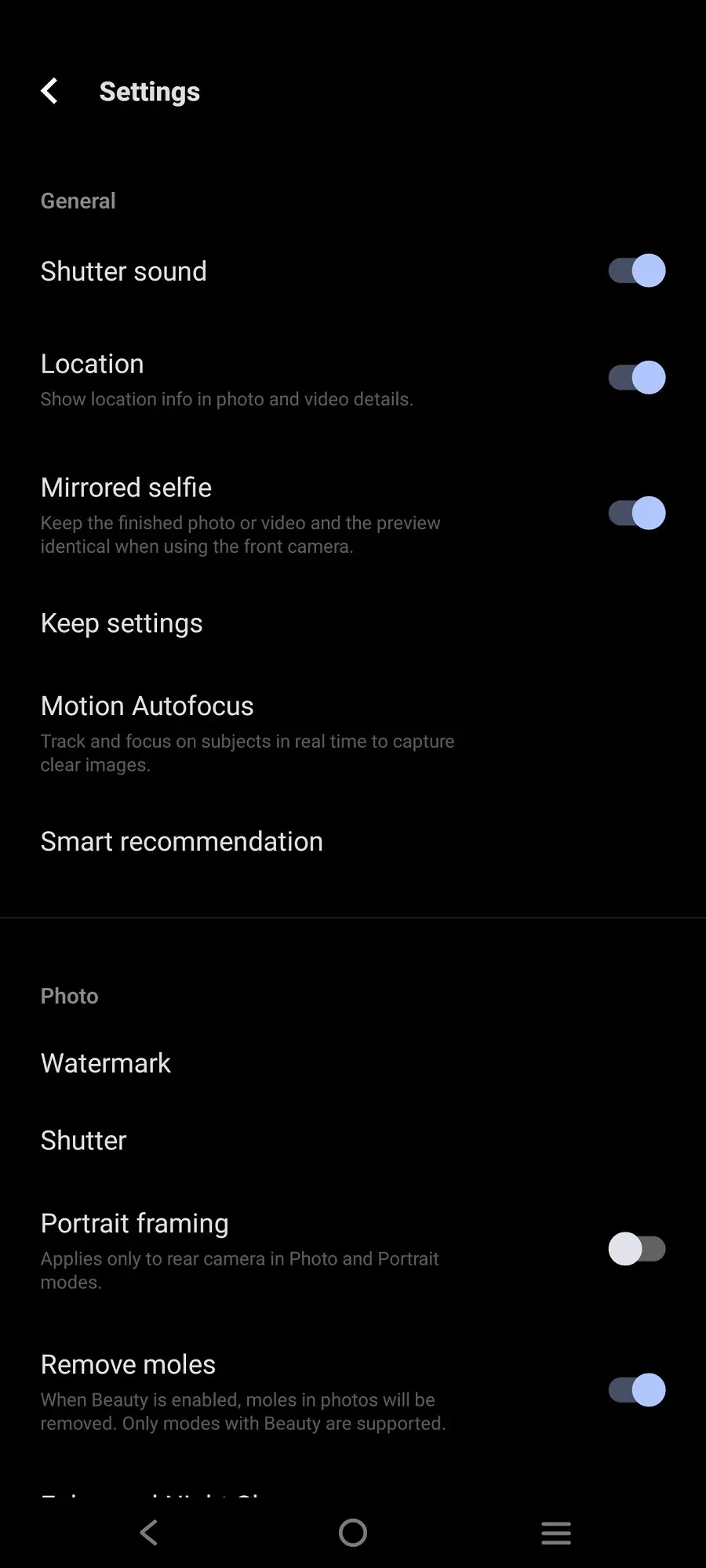Click the General section header
The width and height of the screenshot is (706, 1568).
click(78, 201)
